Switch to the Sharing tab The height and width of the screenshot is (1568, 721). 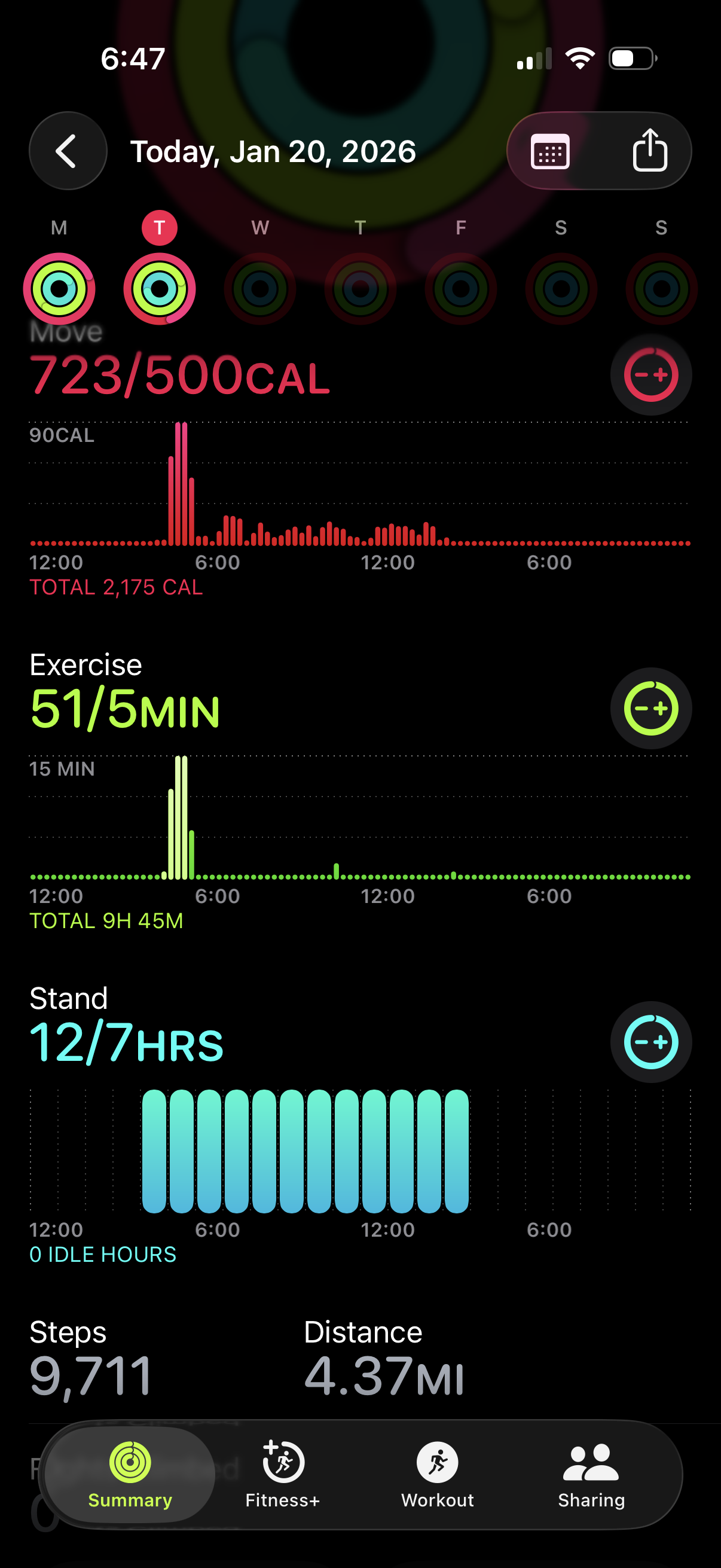(591, 1474)
